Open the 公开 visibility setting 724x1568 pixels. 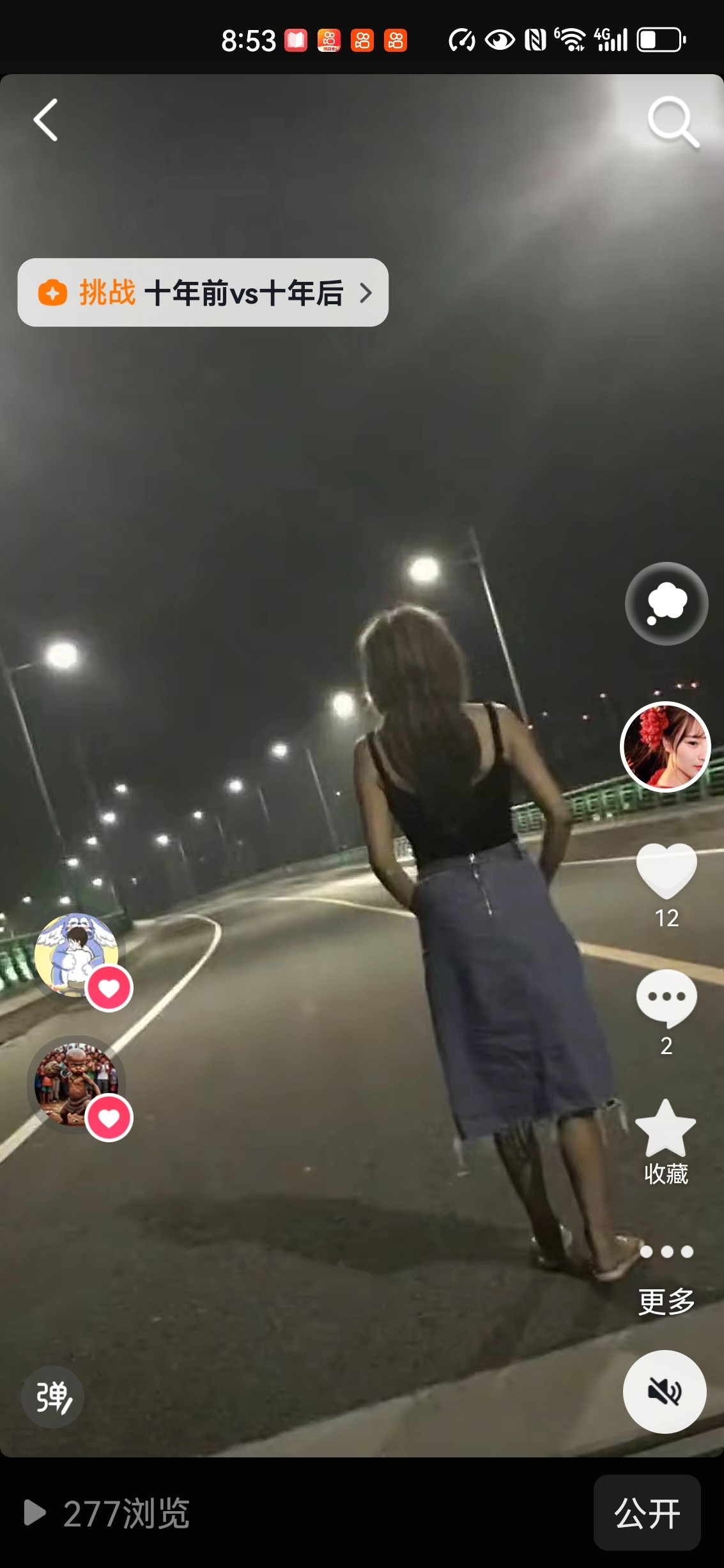click(x=647, y=1512)
